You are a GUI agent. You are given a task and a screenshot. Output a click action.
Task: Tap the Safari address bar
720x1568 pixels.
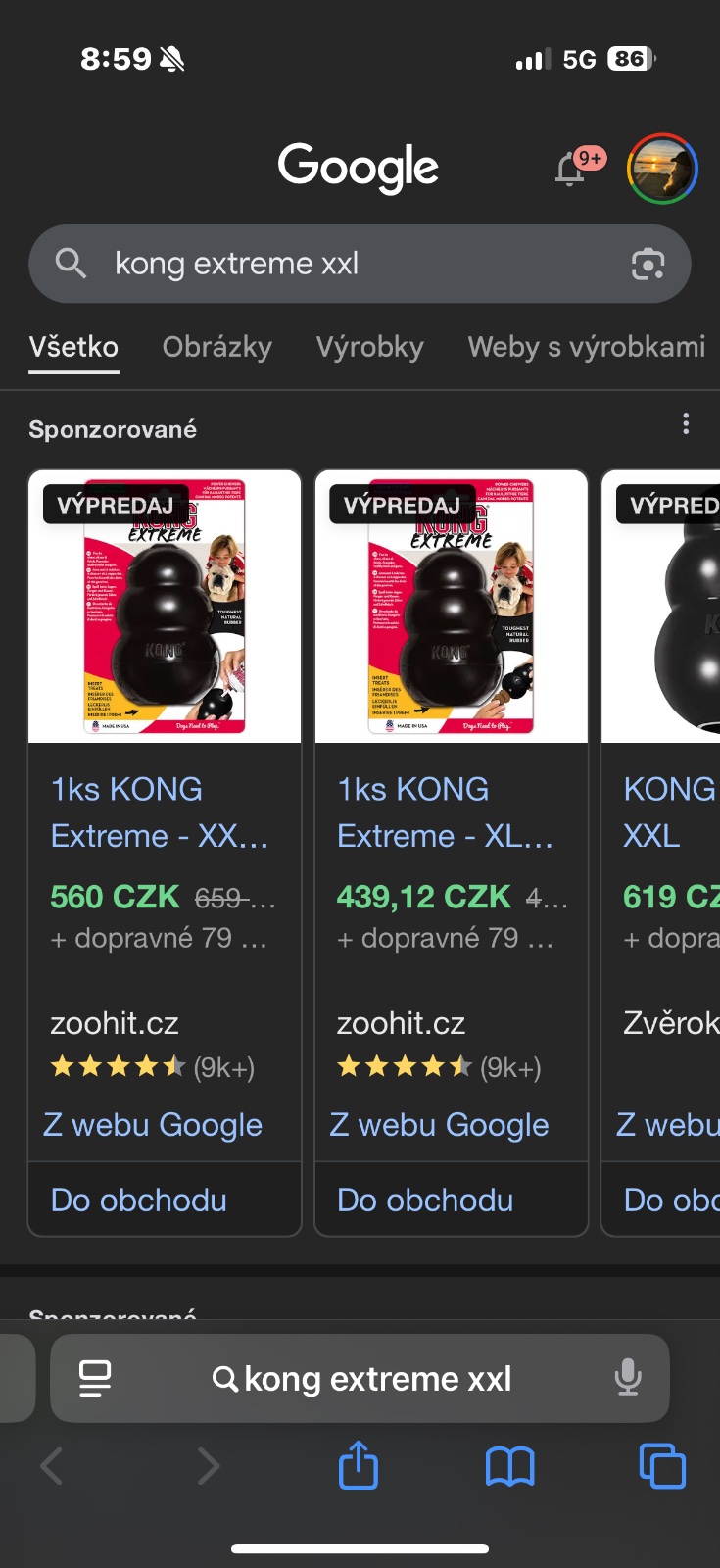coord(377,1379)
